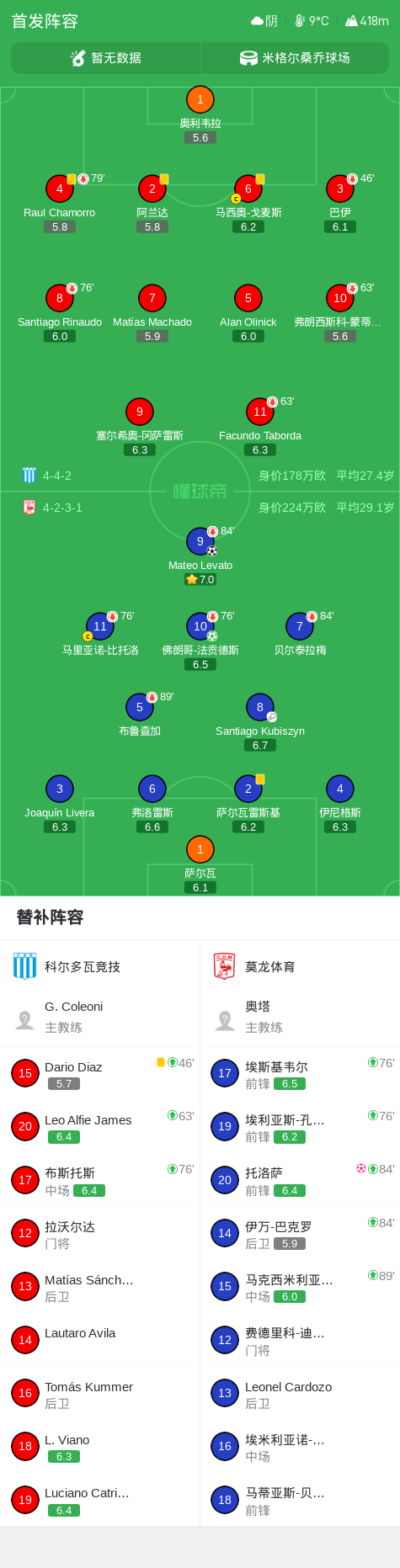Select 佛朗哥-法贡德斯 on the pitch
This screenshot has width=400, height=1568.
point(200,641)
